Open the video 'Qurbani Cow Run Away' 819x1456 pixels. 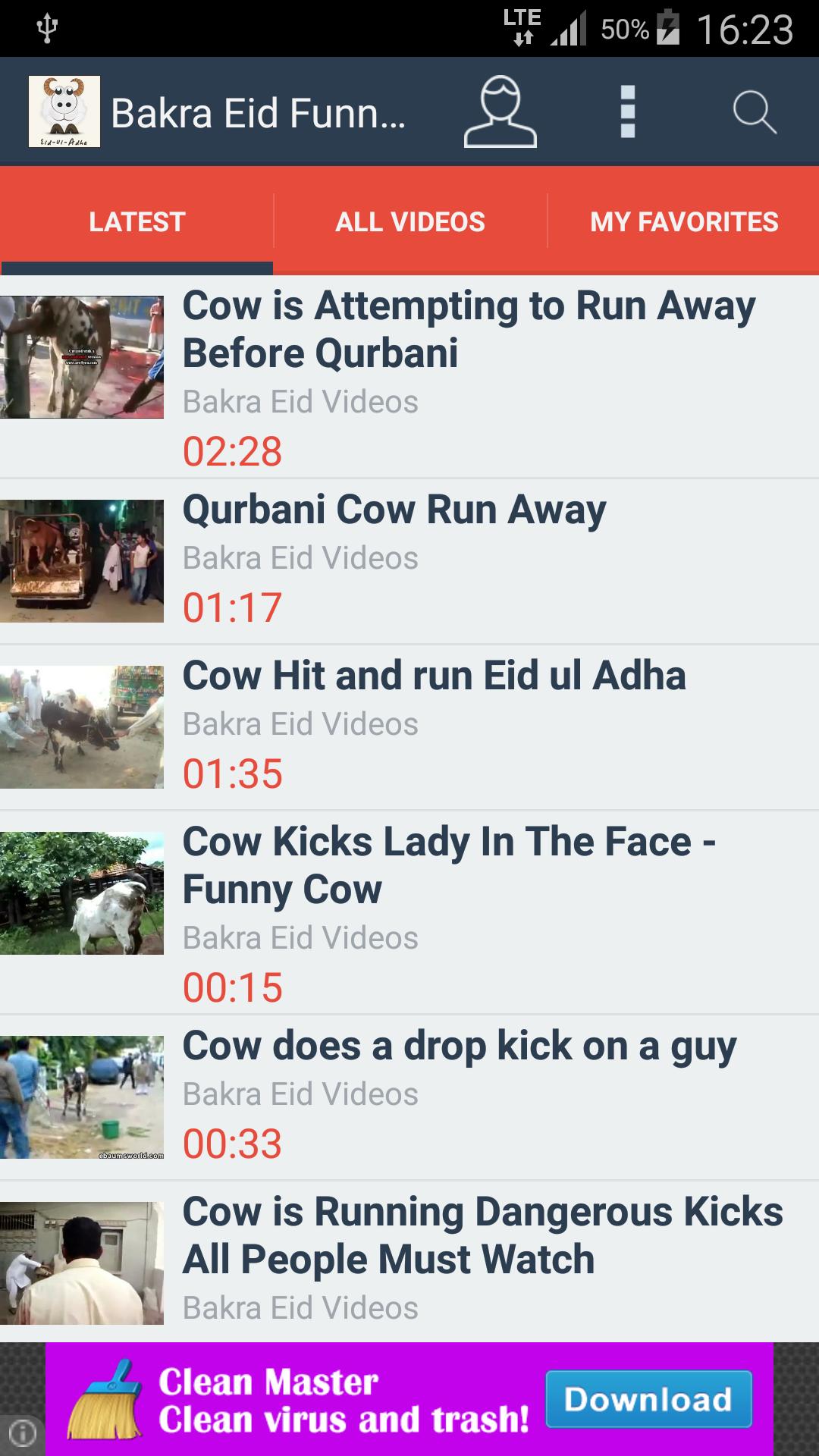click(x=393, y=510)
